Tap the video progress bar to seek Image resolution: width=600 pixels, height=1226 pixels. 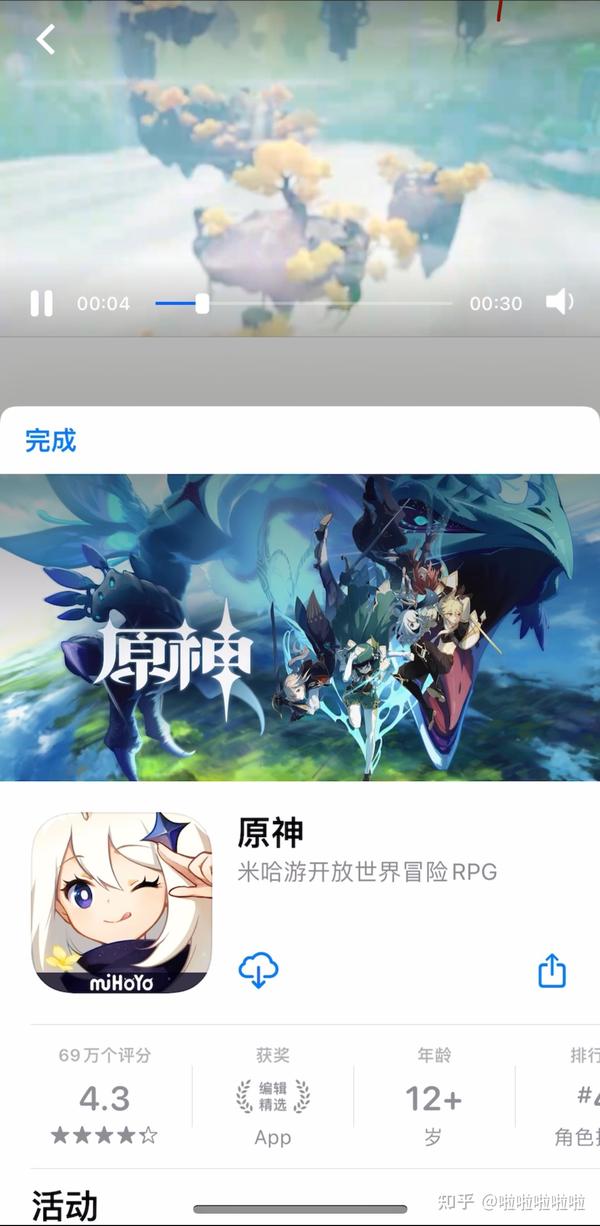pos(303,303)
